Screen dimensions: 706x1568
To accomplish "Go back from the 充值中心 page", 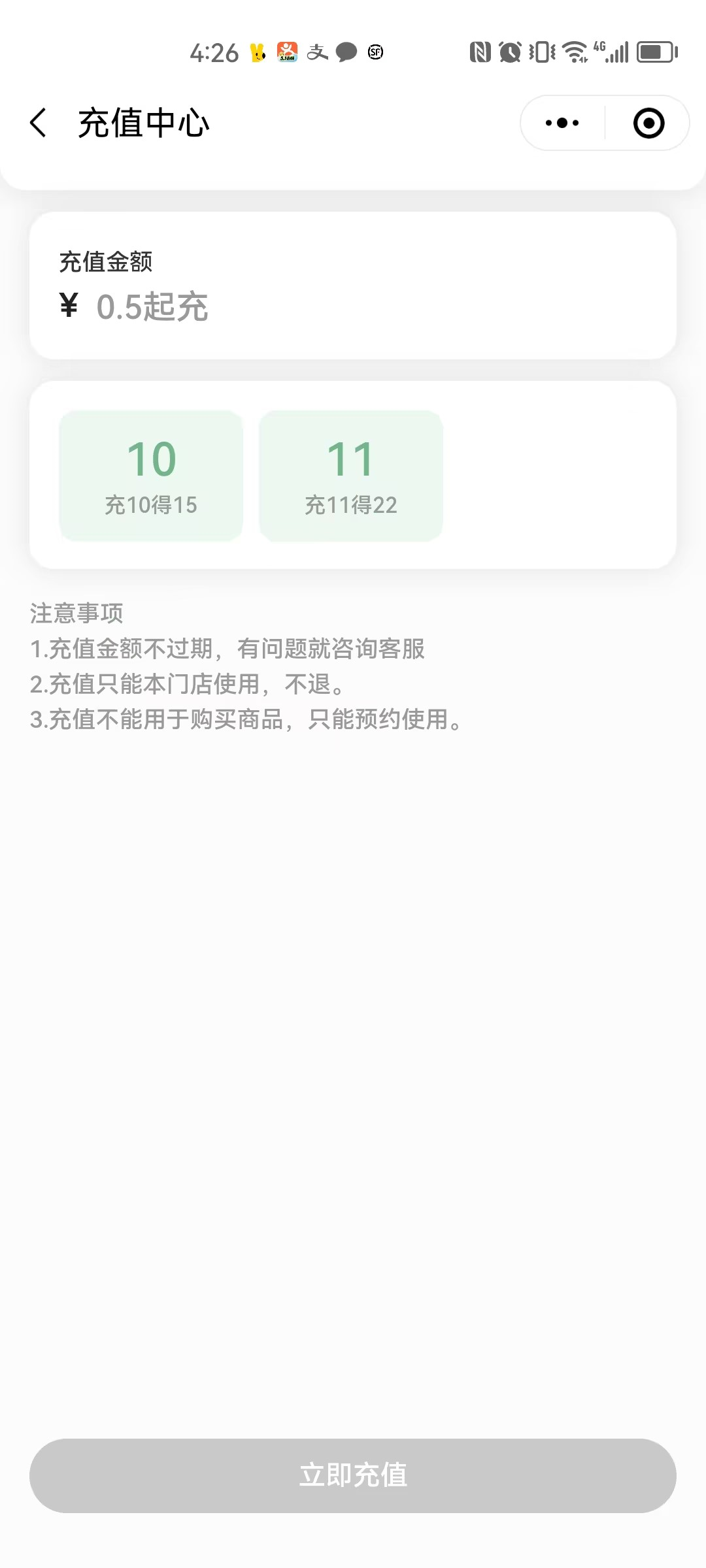I will tap(39, 123).
